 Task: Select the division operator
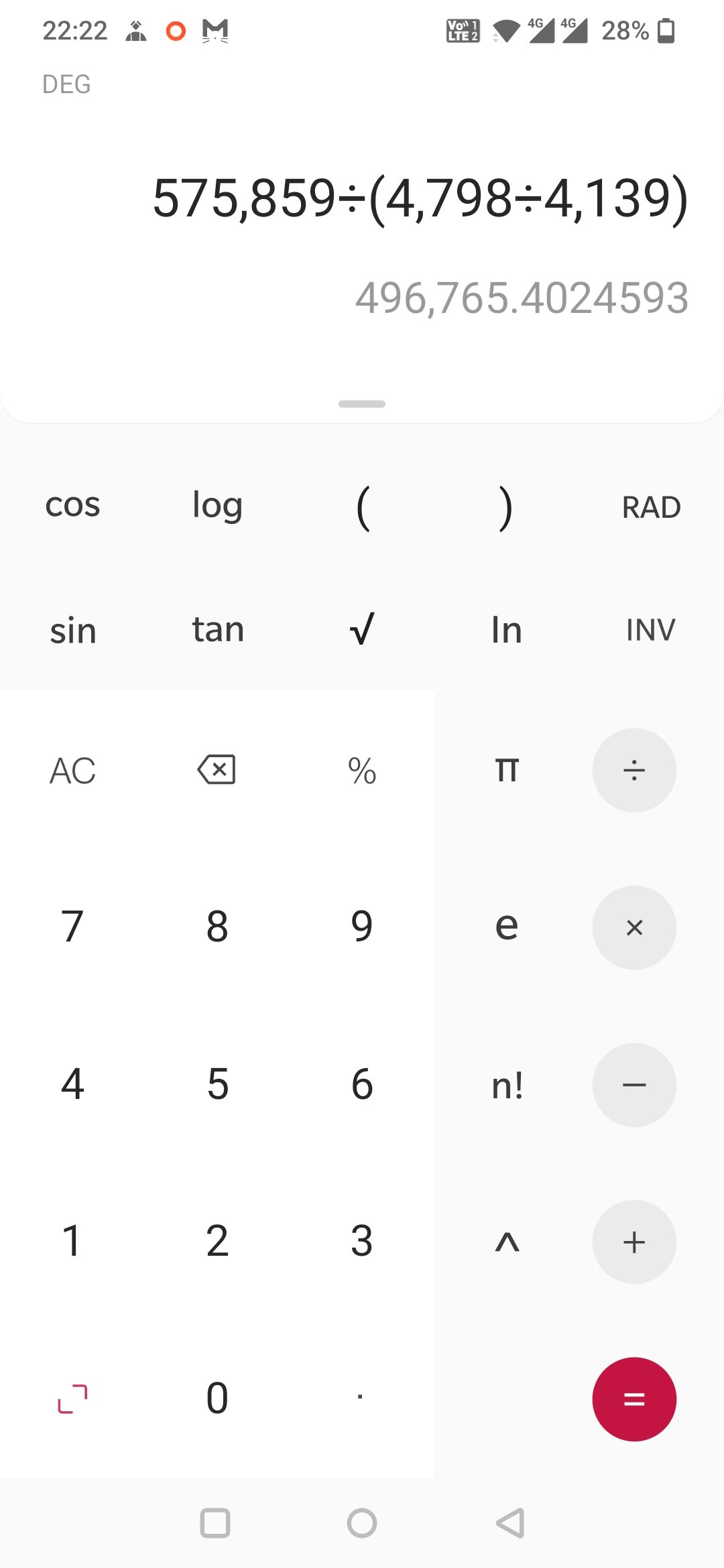point(633,771)
